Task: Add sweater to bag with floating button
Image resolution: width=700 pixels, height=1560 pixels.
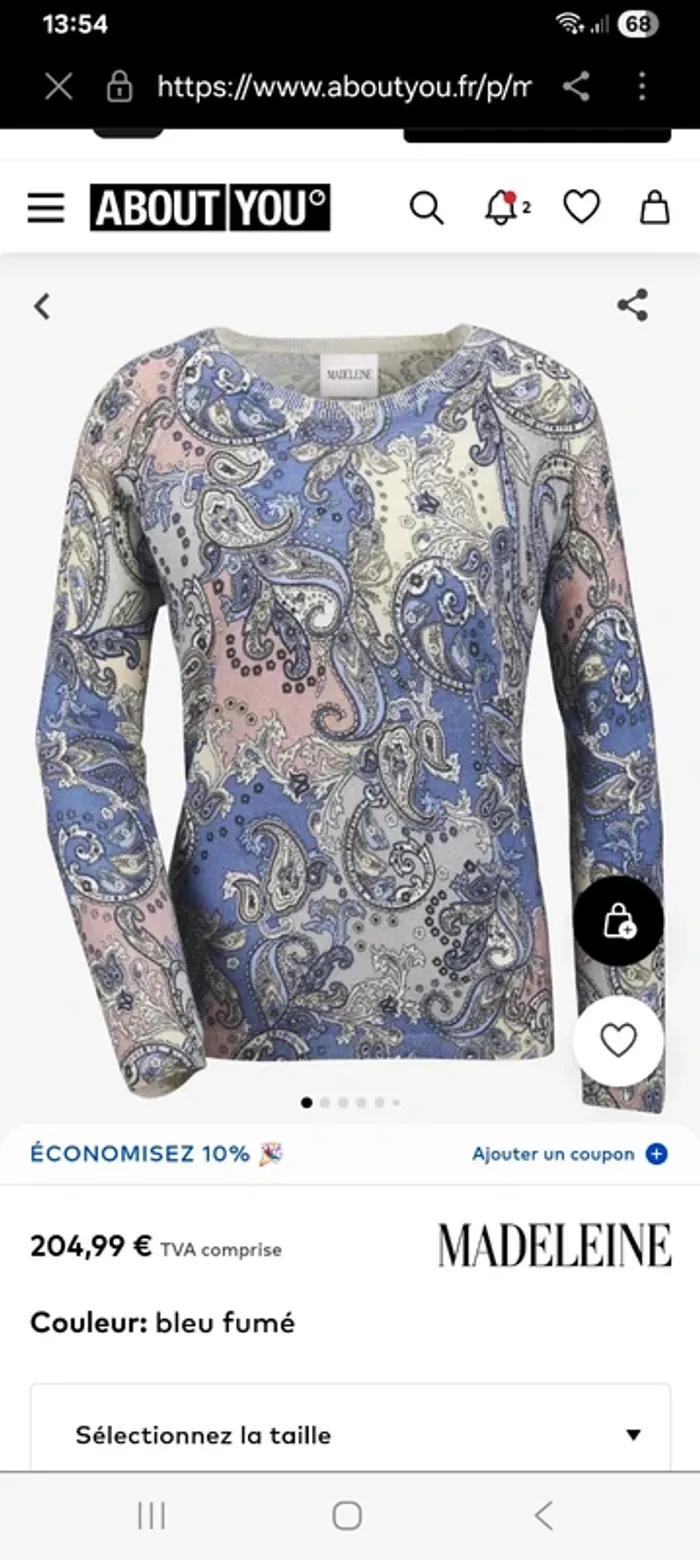Action: point(618,921)
